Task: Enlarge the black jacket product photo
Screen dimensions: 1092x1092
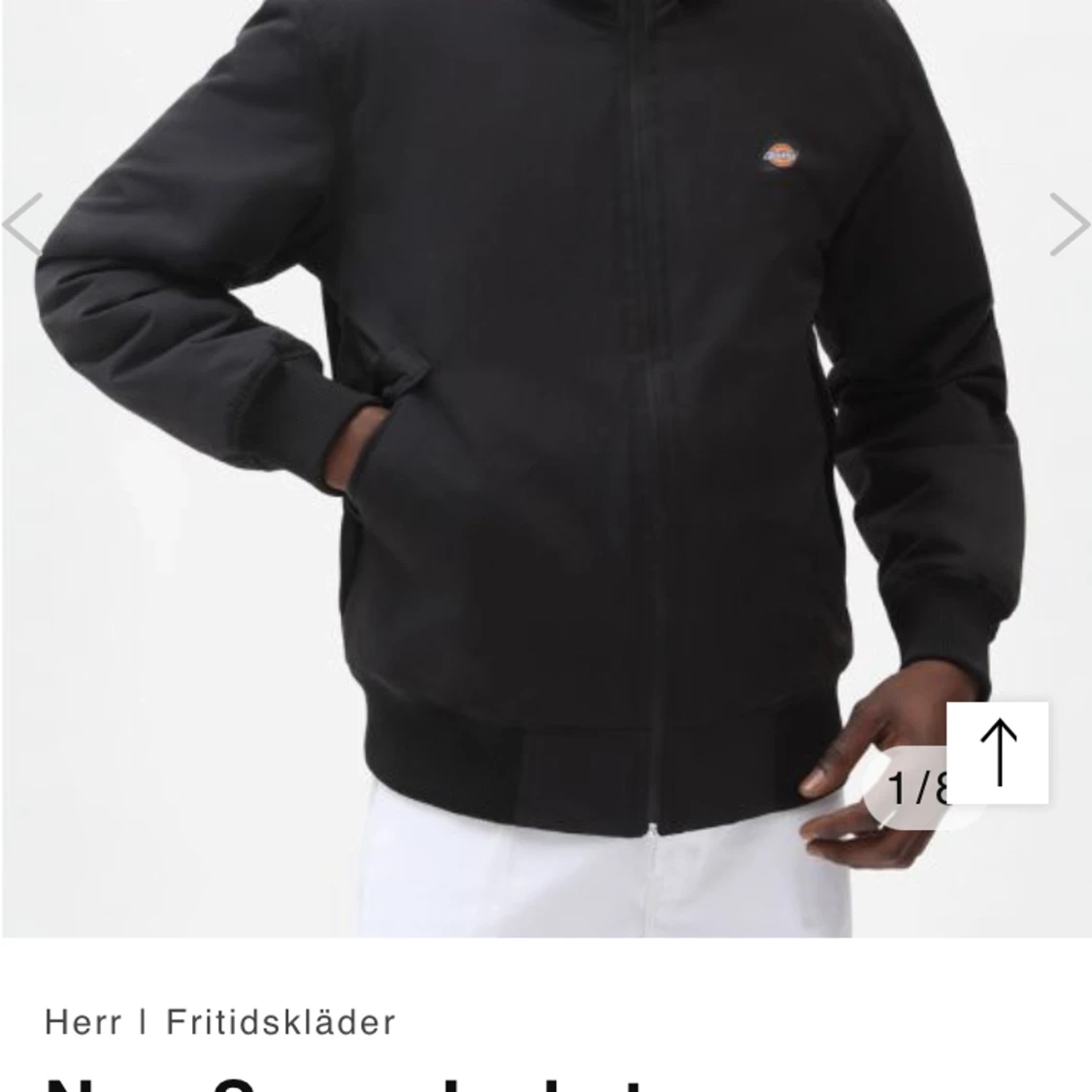Action: 544,437
